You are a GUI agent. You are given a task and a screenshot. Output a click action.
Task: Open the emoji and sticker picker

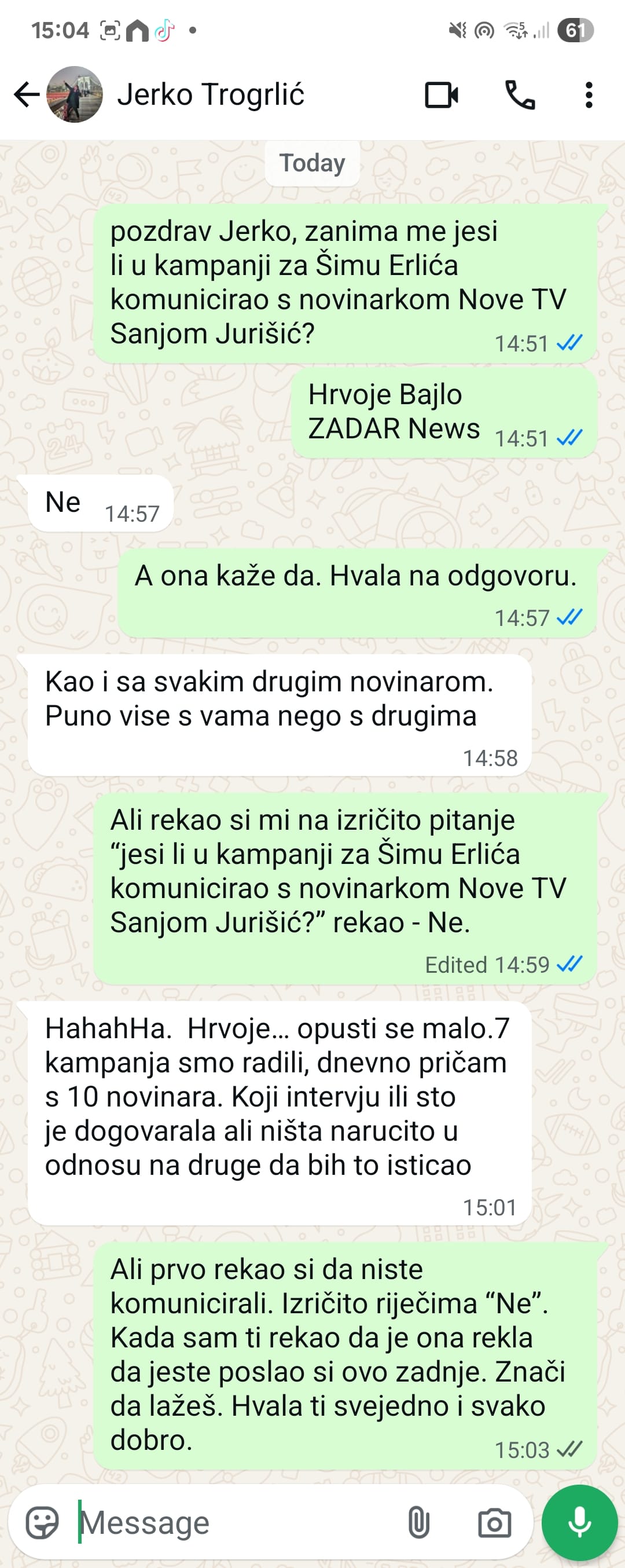tap(42, 1523)
